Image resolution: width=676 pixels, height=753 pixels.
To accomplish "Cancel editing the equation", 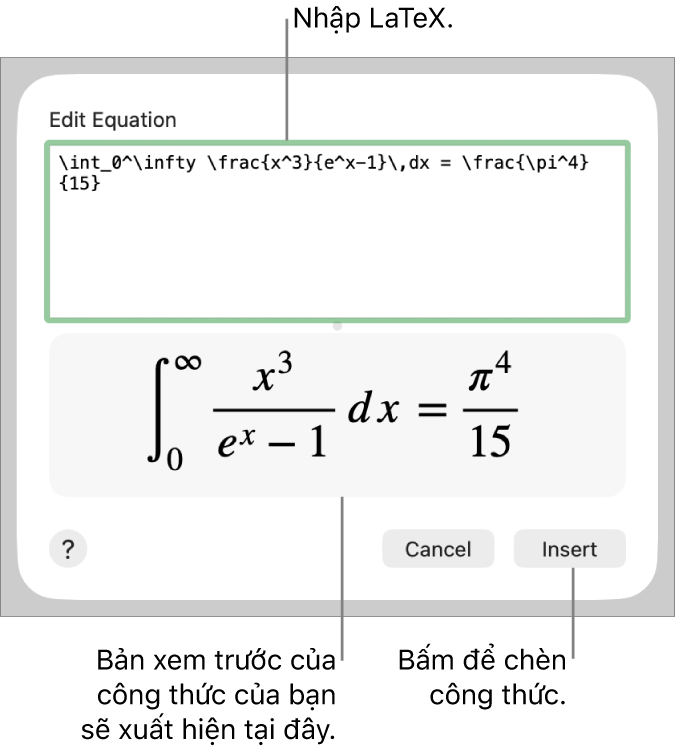I will (438, 549).
